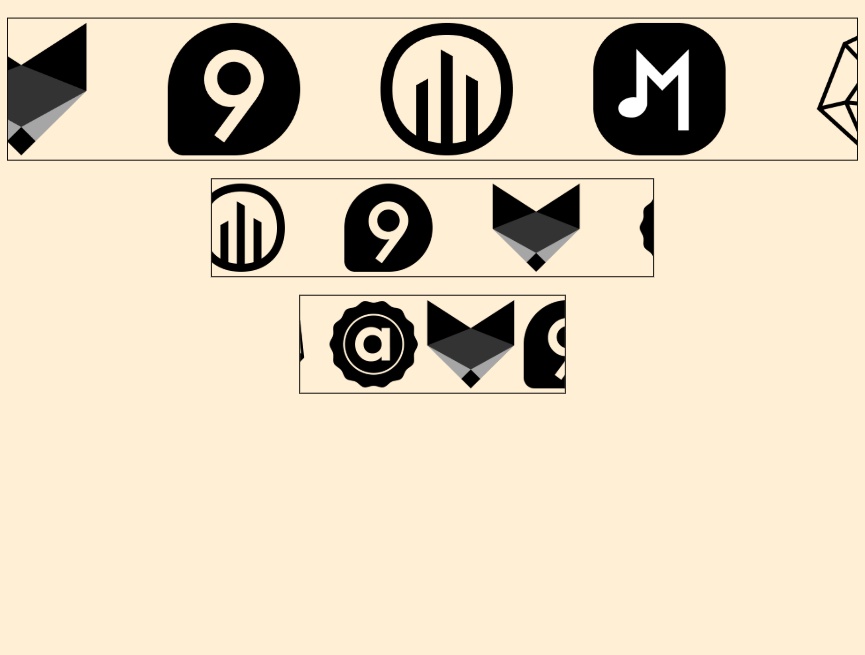
Task: Tap the 9 icon in the medium carousel
Action: click(x=388, y=227)
